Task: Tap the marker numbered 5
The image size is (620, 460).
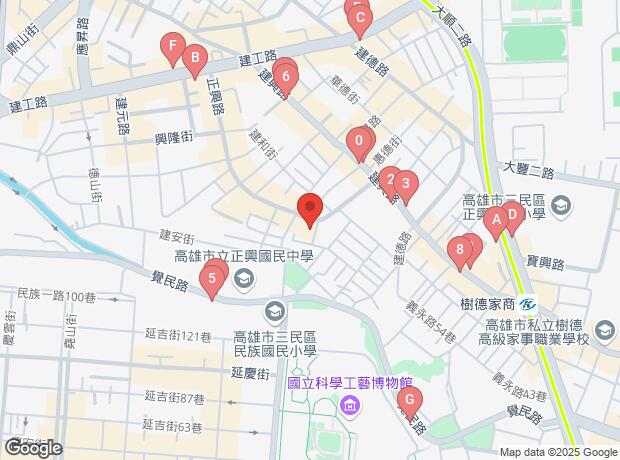Action: (211, 281)
